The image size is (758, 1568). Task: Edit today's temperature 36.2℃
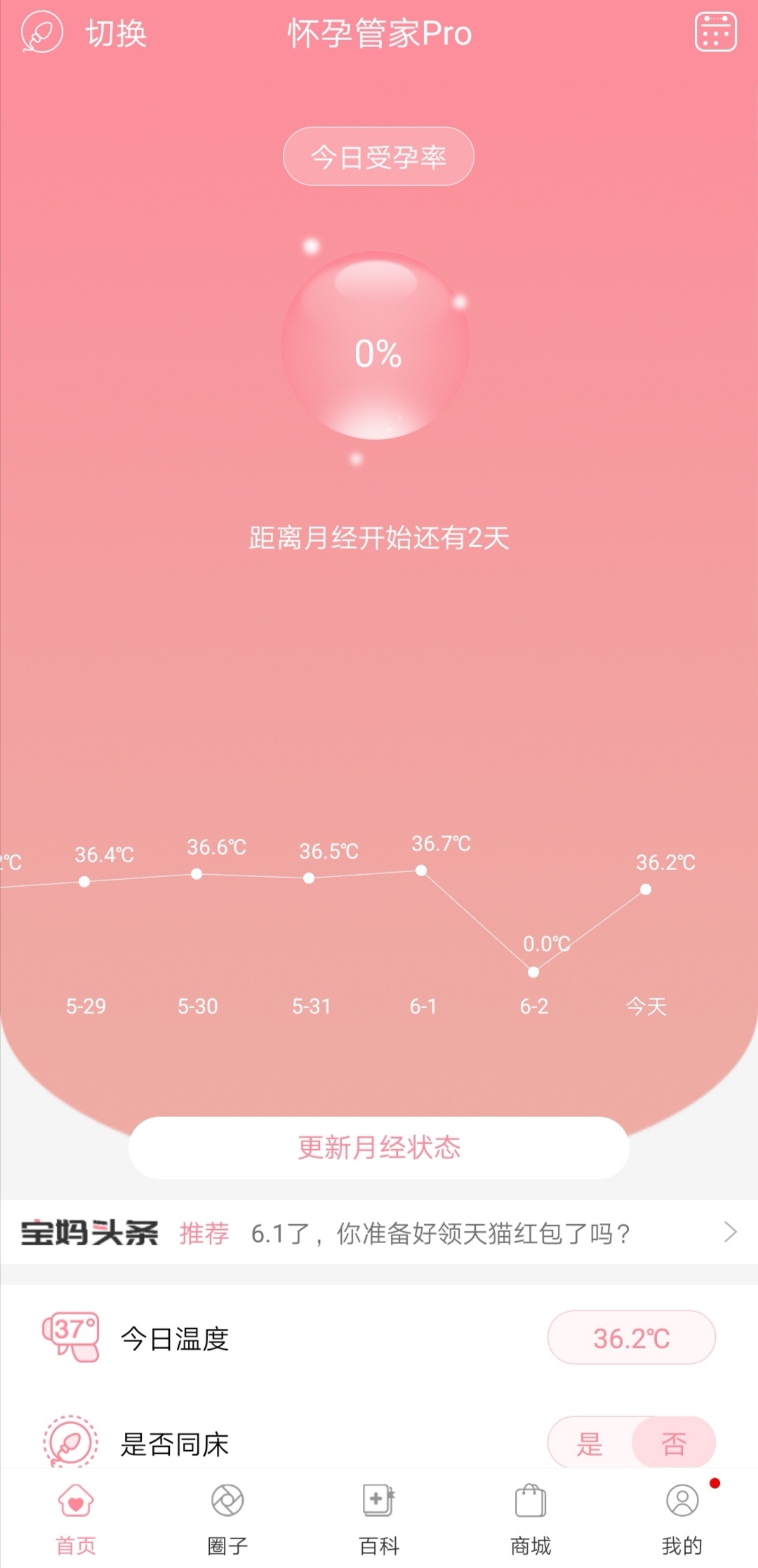[x=630, y=1338]
